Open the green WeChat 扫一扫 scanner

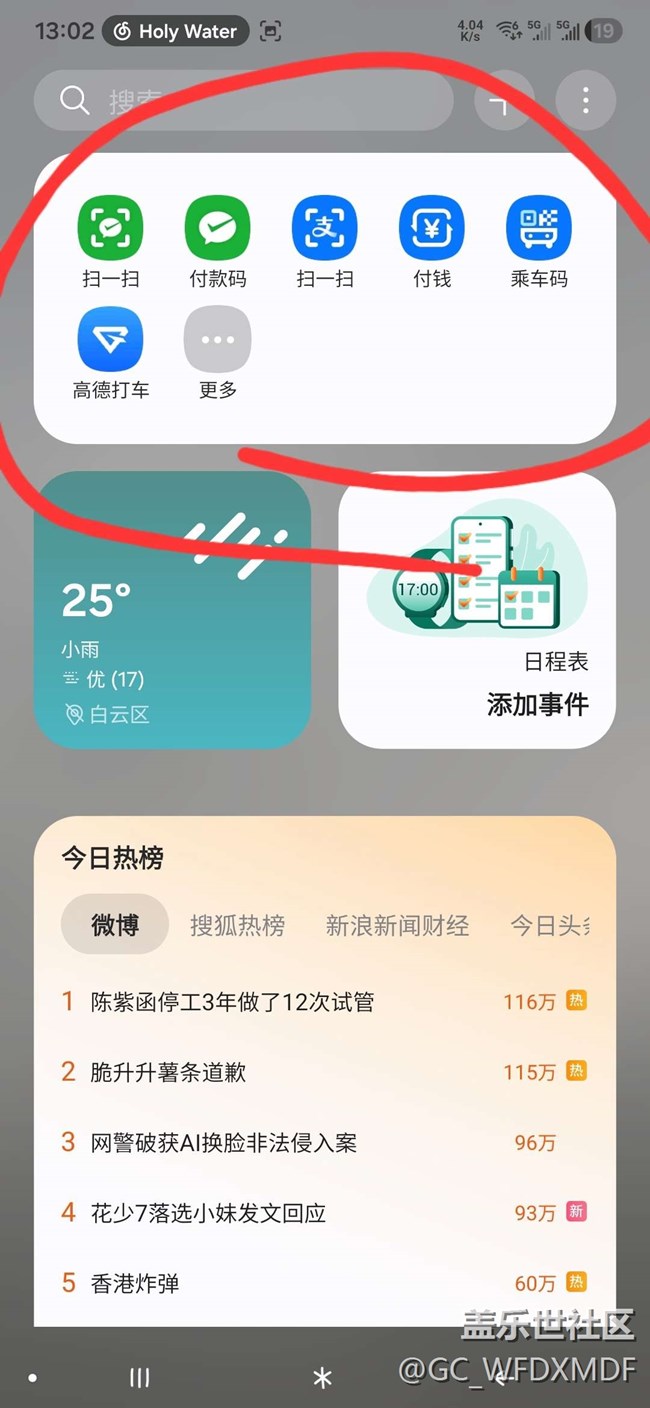pyautogui.click(x=111, y=229)
